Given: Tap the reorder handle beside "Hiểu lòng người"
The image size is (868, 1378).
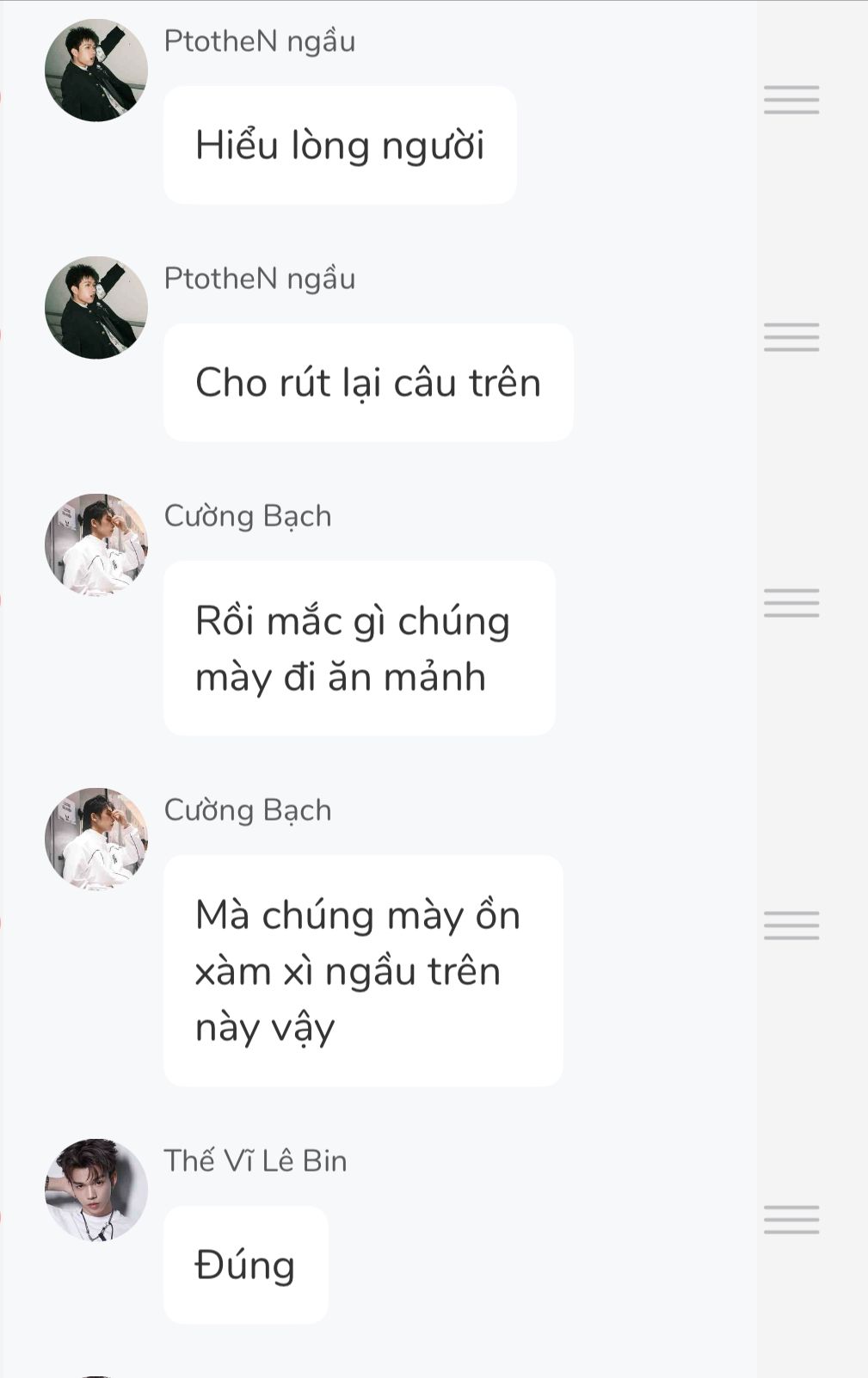Looking at the screenshot, I should click(791, 100).
